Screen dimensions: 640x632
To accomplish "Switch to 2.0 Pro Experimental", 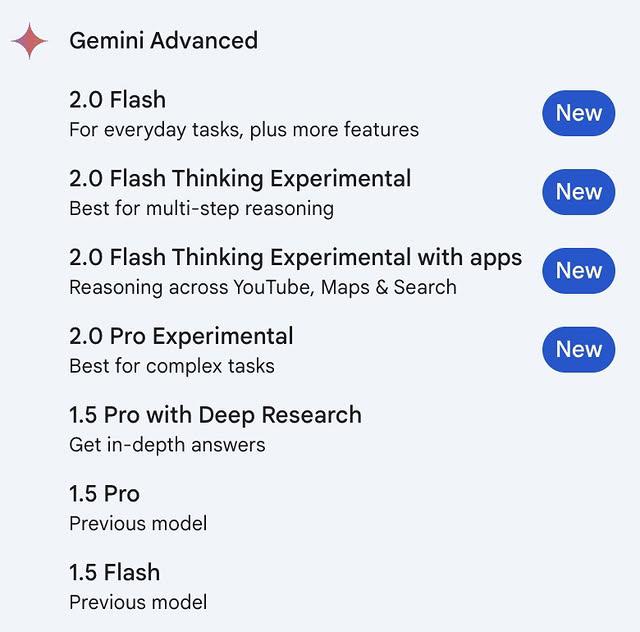I will click(x=181, y=350).
